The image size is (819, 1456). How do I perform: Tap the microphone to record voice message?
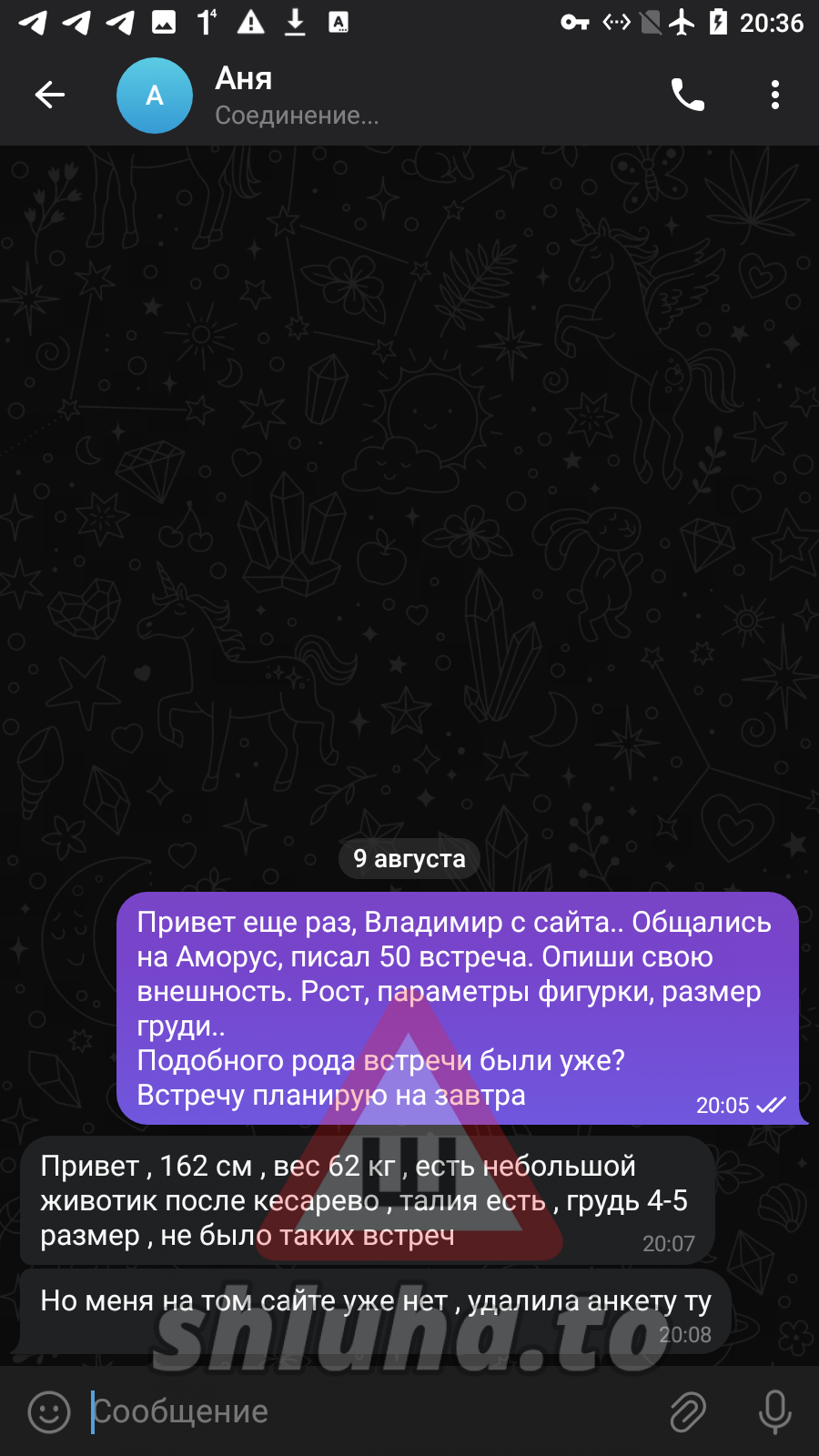point(774,1411)
